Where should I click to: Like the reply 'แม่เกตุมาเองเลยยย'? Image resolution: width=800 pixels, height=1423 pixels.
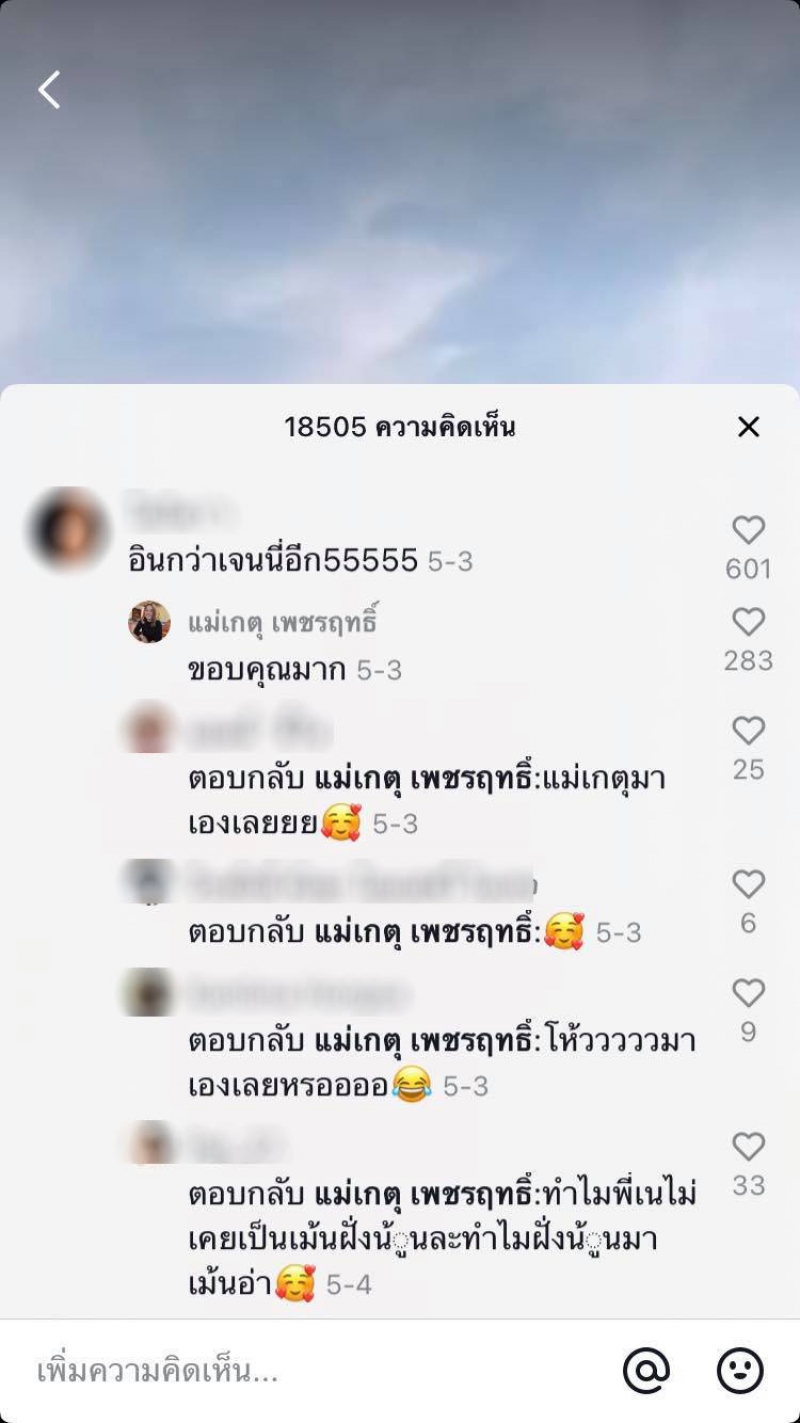point(748,731)
